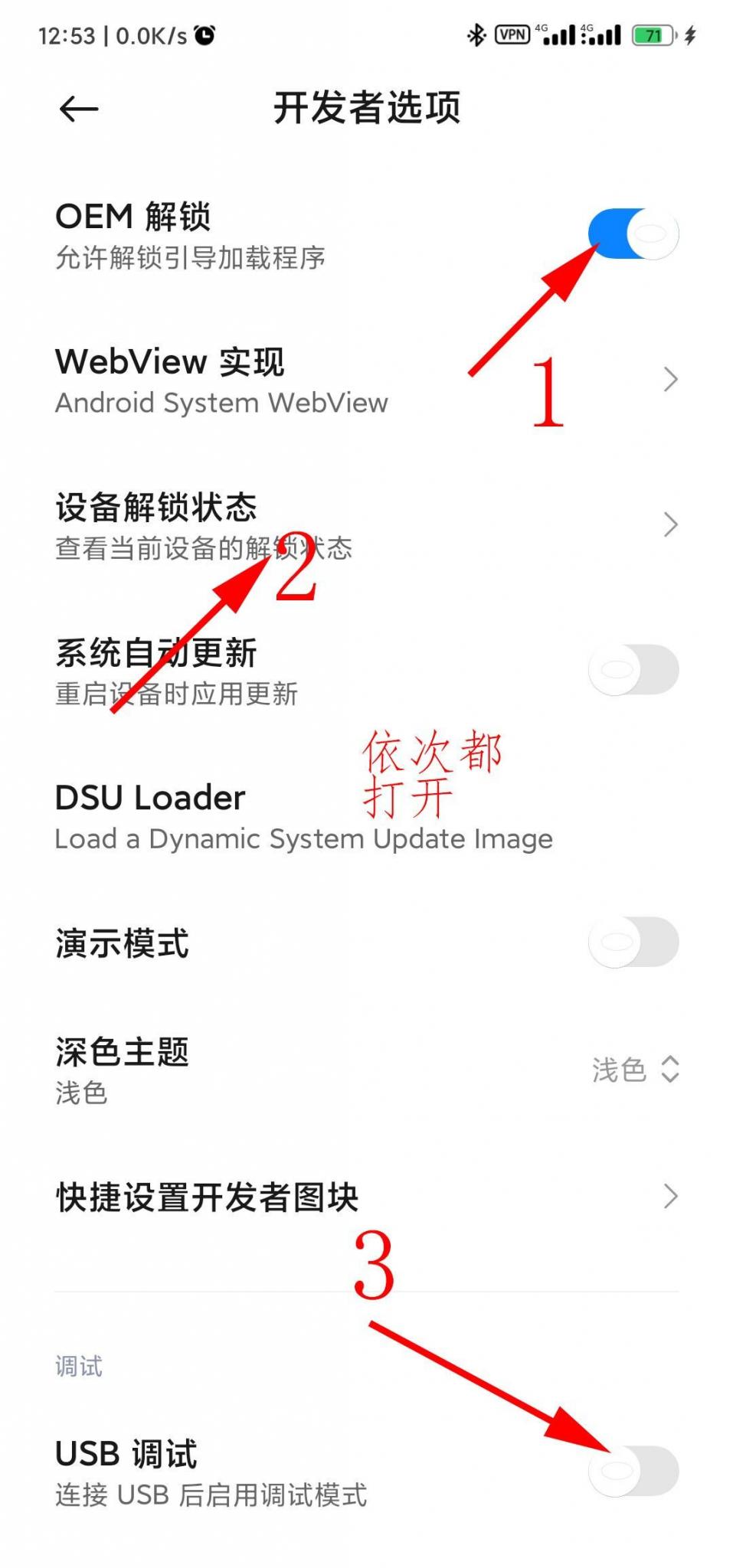
Task: Select the DSU Loader option
Action: coord(150,796)
